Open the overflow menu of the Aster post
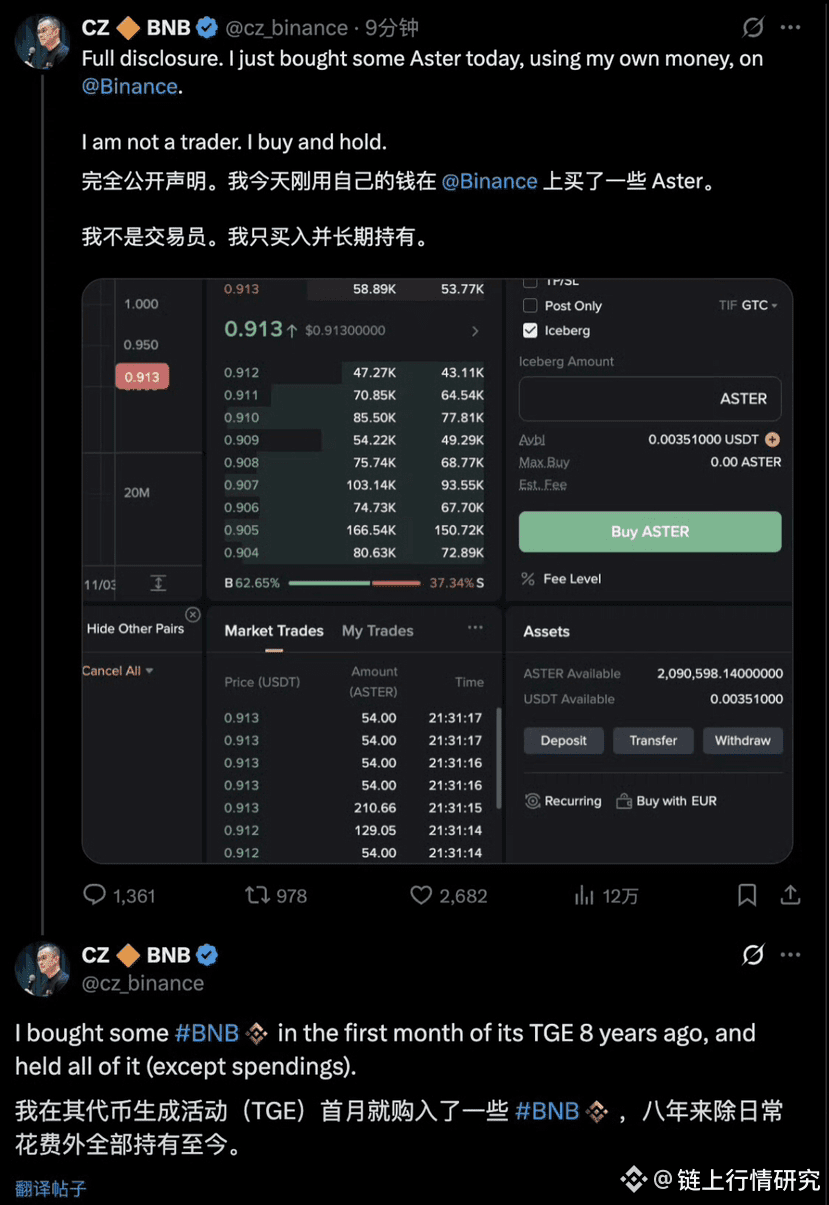Image resolution: width=829 pixels, height=1205 pixels. (791, 28)
